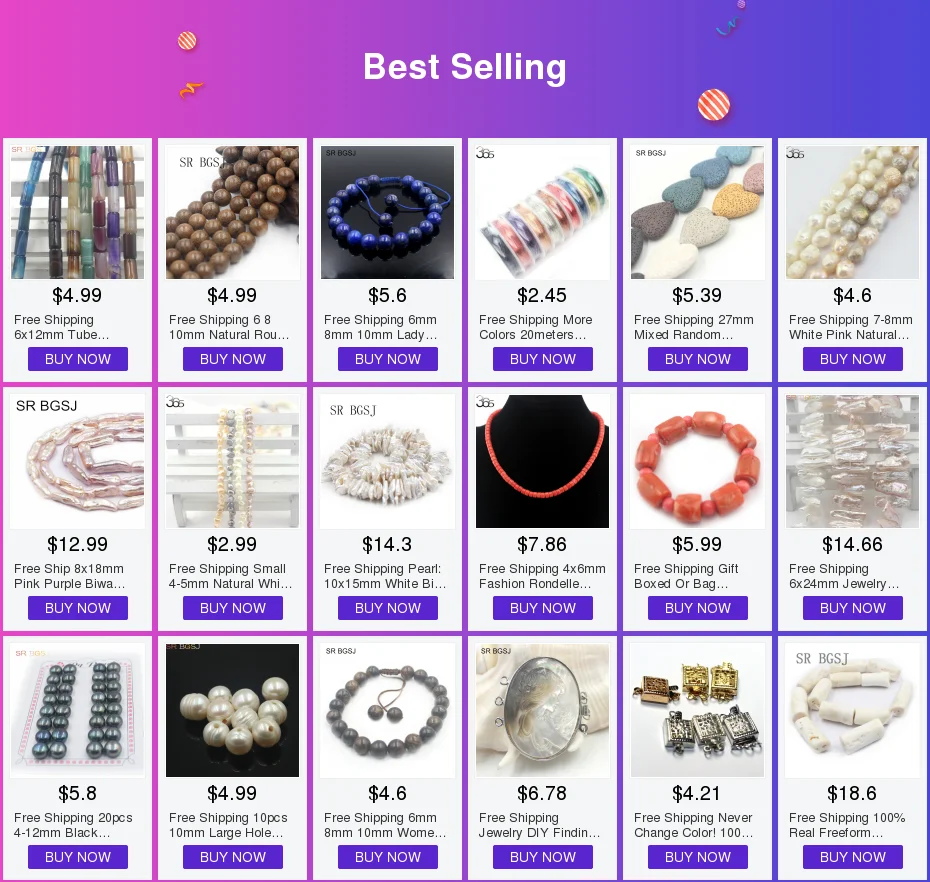930x882 pixels.
Task: Buy the $2.99 Small 4-5mm Natural pearls
Action: coord(232,608)
